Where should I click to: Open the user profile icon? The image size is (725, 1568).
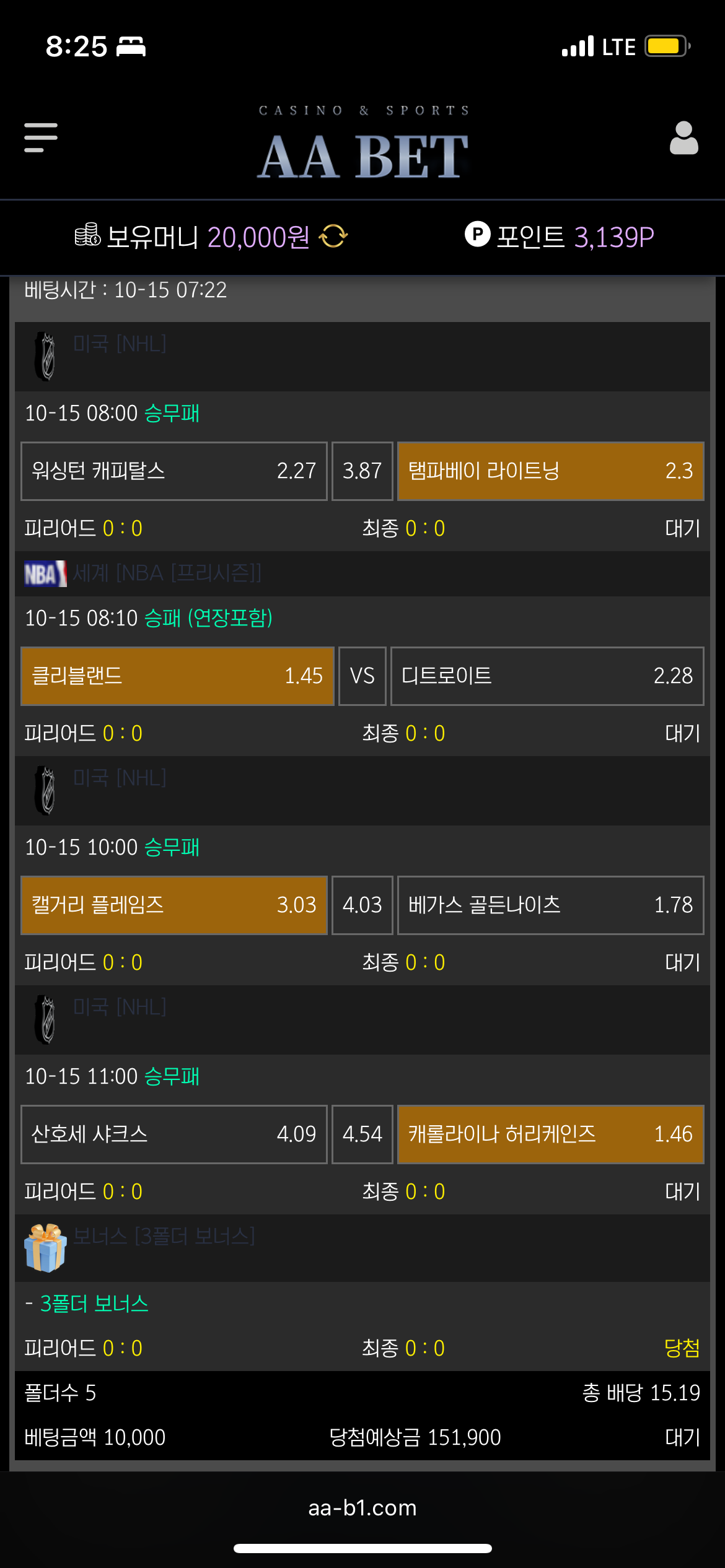[683, 137]
